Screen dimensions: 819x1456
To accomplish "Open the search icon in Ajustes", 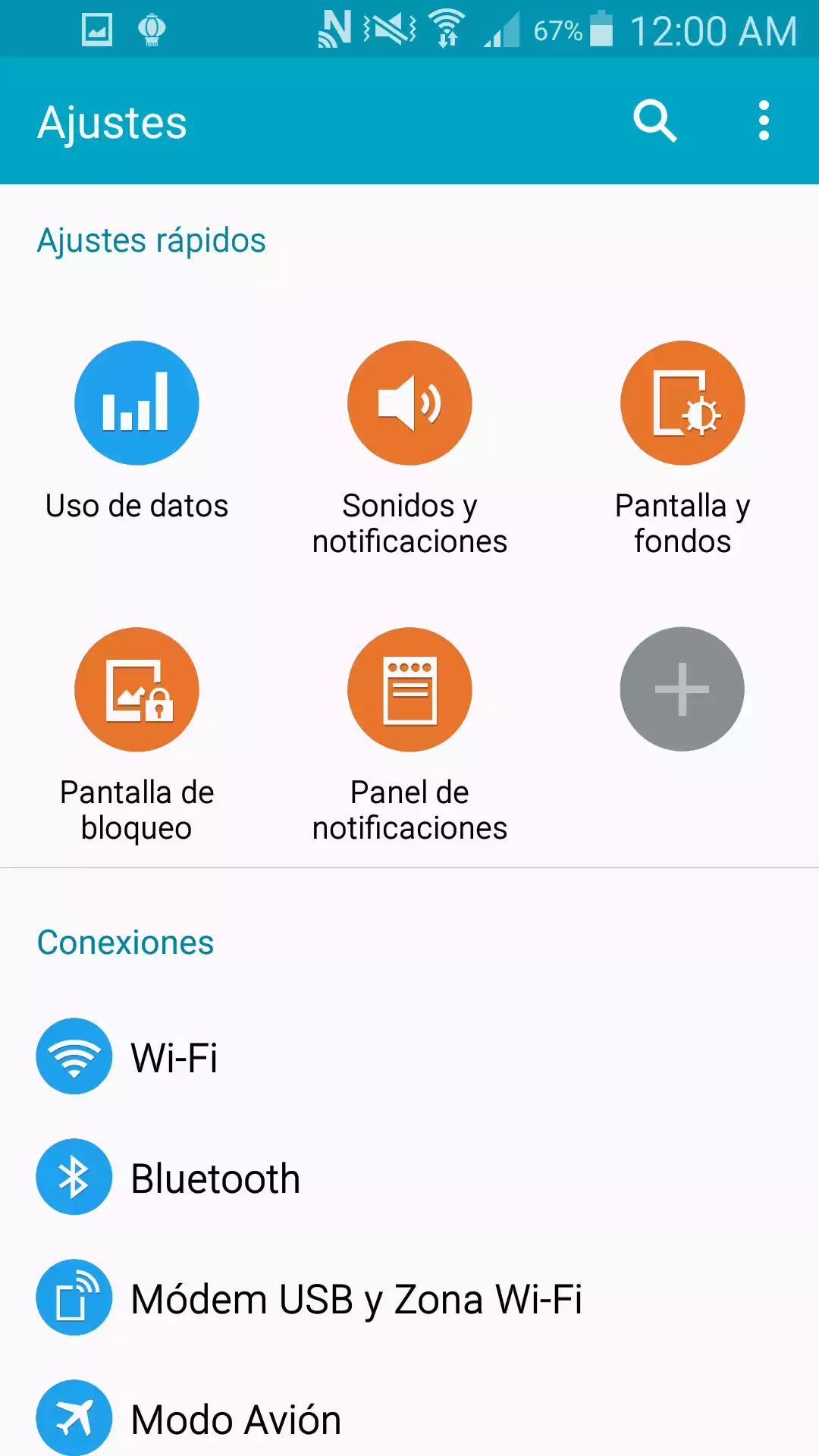I will point(654,121).
